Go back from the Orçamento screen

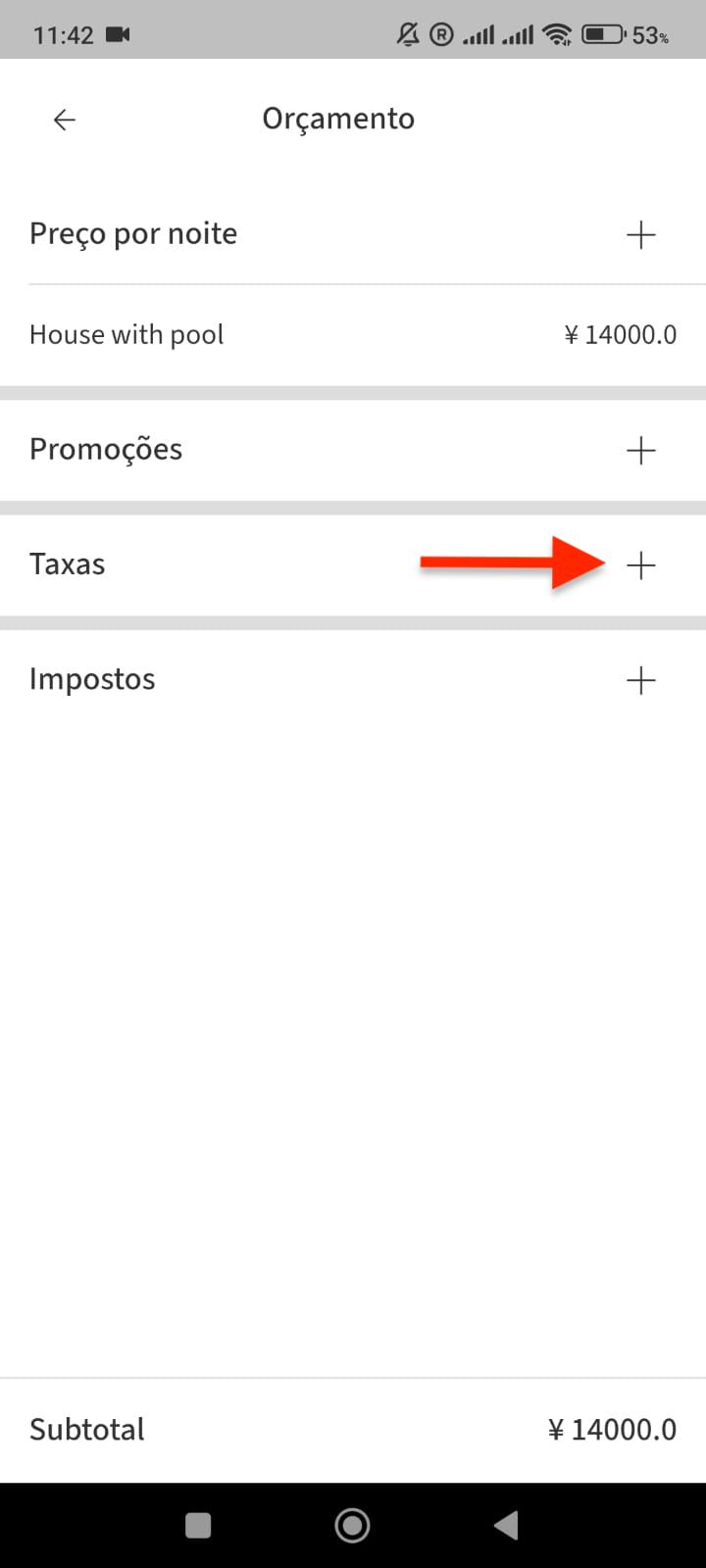[65, 120]
